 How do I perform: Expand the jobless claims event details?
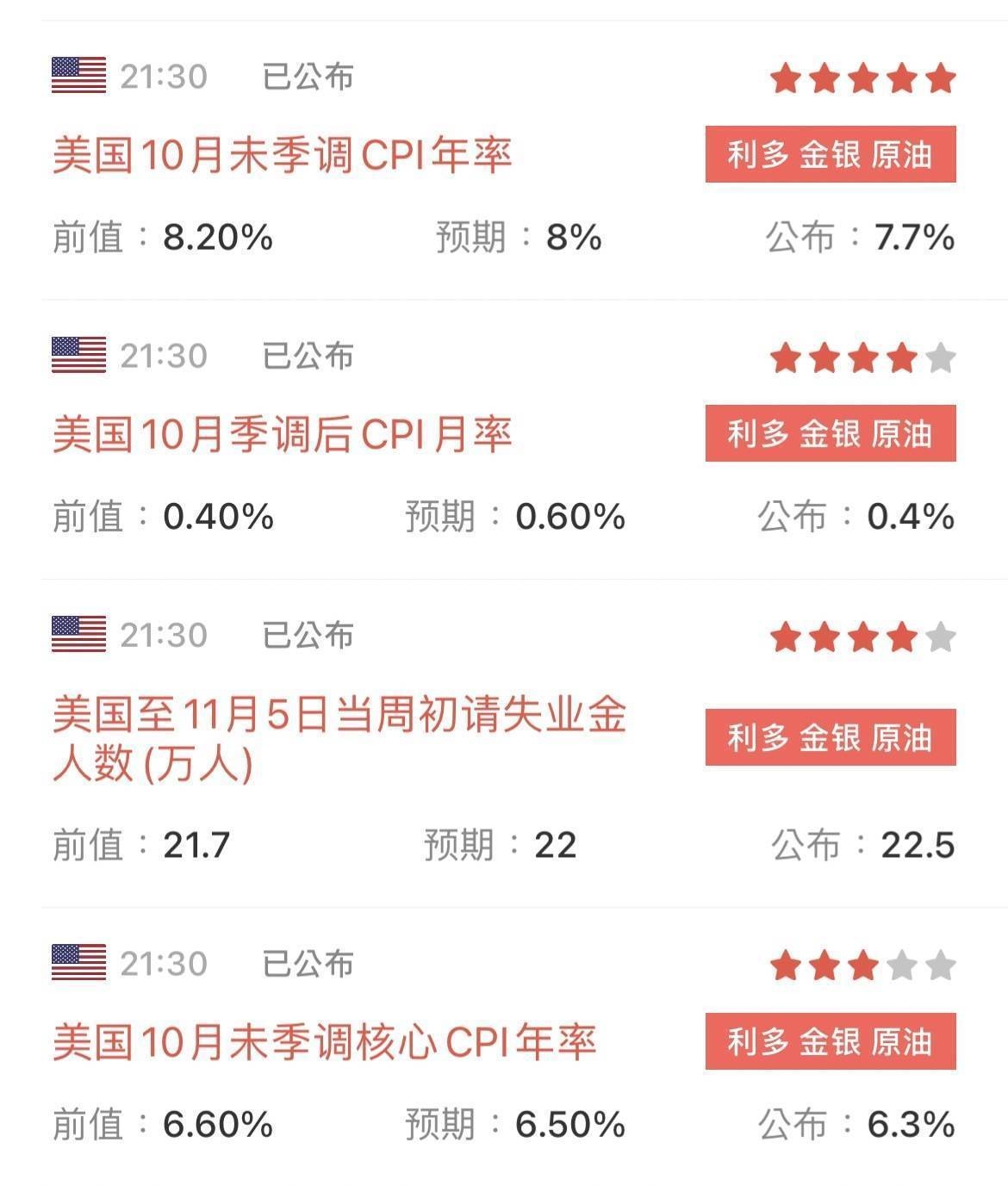pos(340,736)
